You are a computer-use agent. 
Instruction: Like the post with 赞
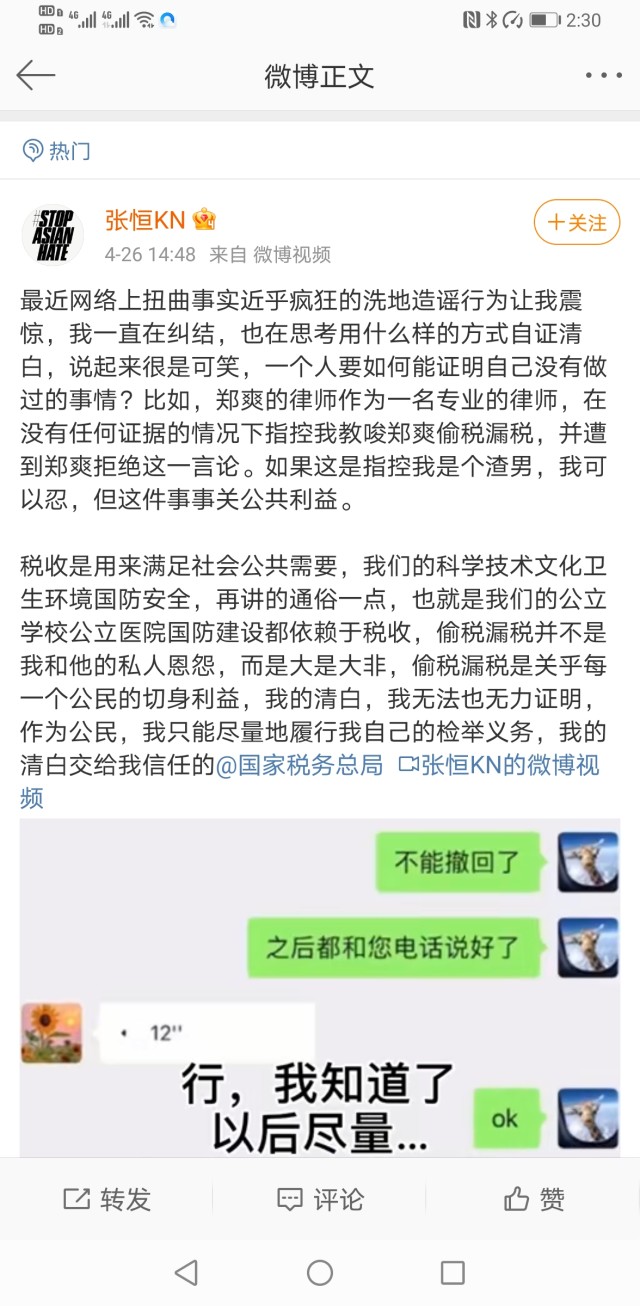coord(534,1199)
